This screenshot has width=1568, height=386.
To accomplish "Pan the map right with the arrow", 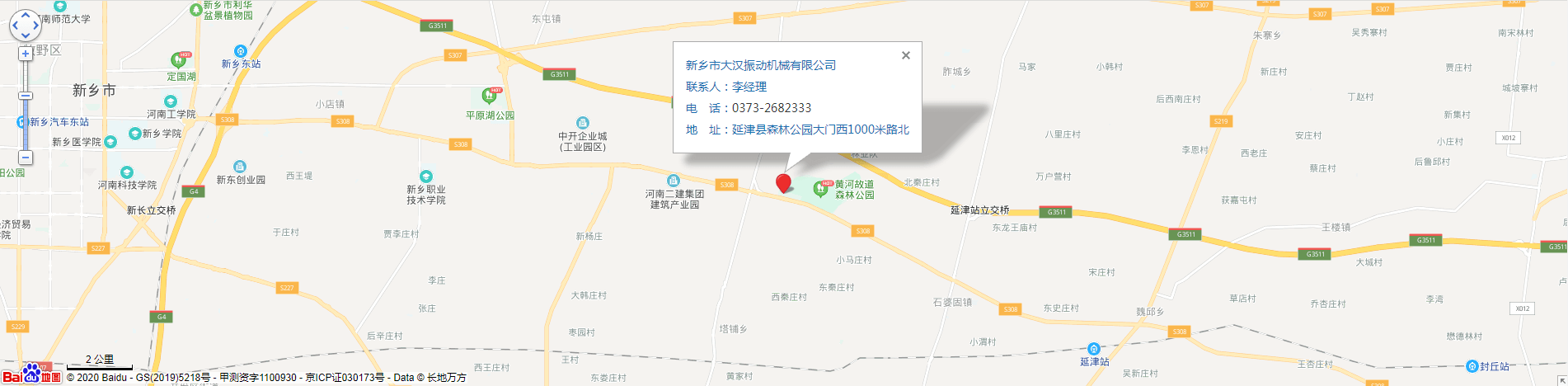I will [35, 26].
